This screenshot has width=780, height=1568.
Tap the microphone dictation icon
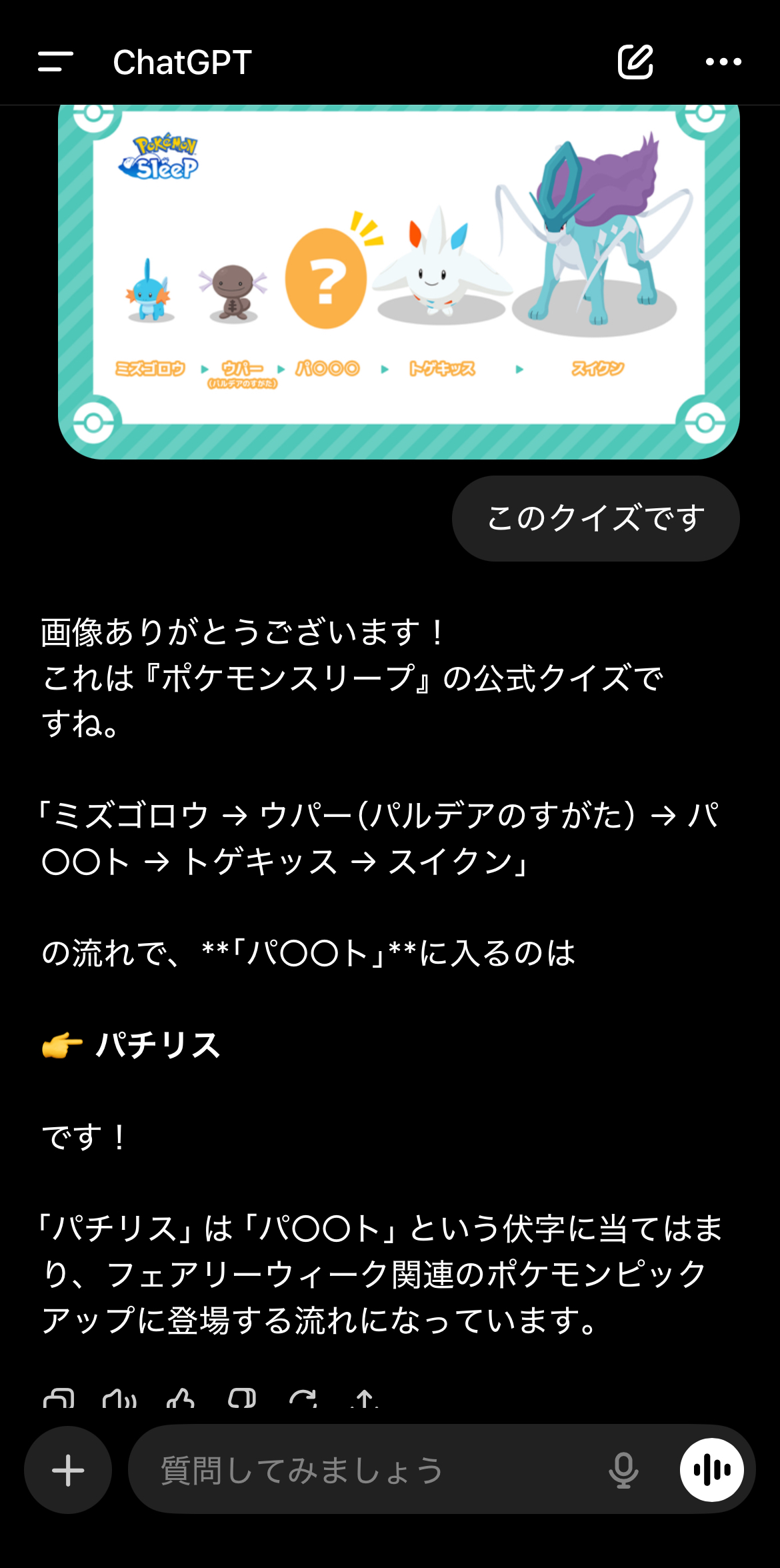coord(623,1470)
